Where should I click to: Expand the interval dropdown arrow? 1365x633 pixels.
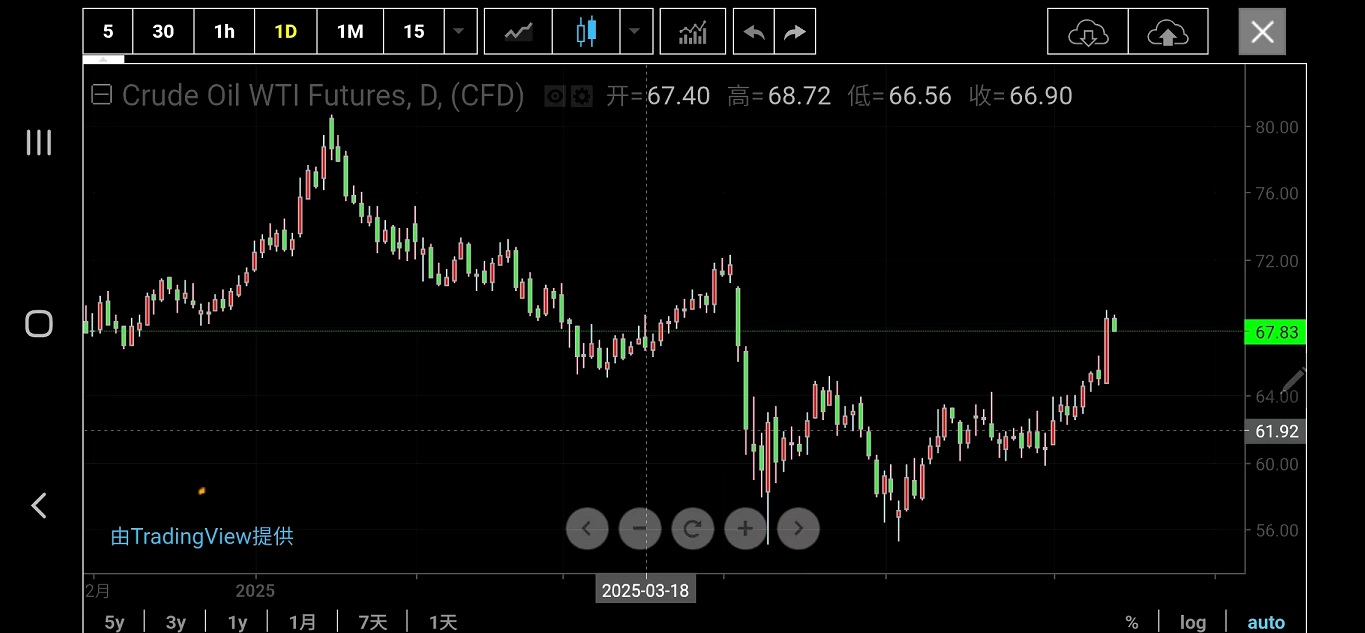(x=459, y=32)
